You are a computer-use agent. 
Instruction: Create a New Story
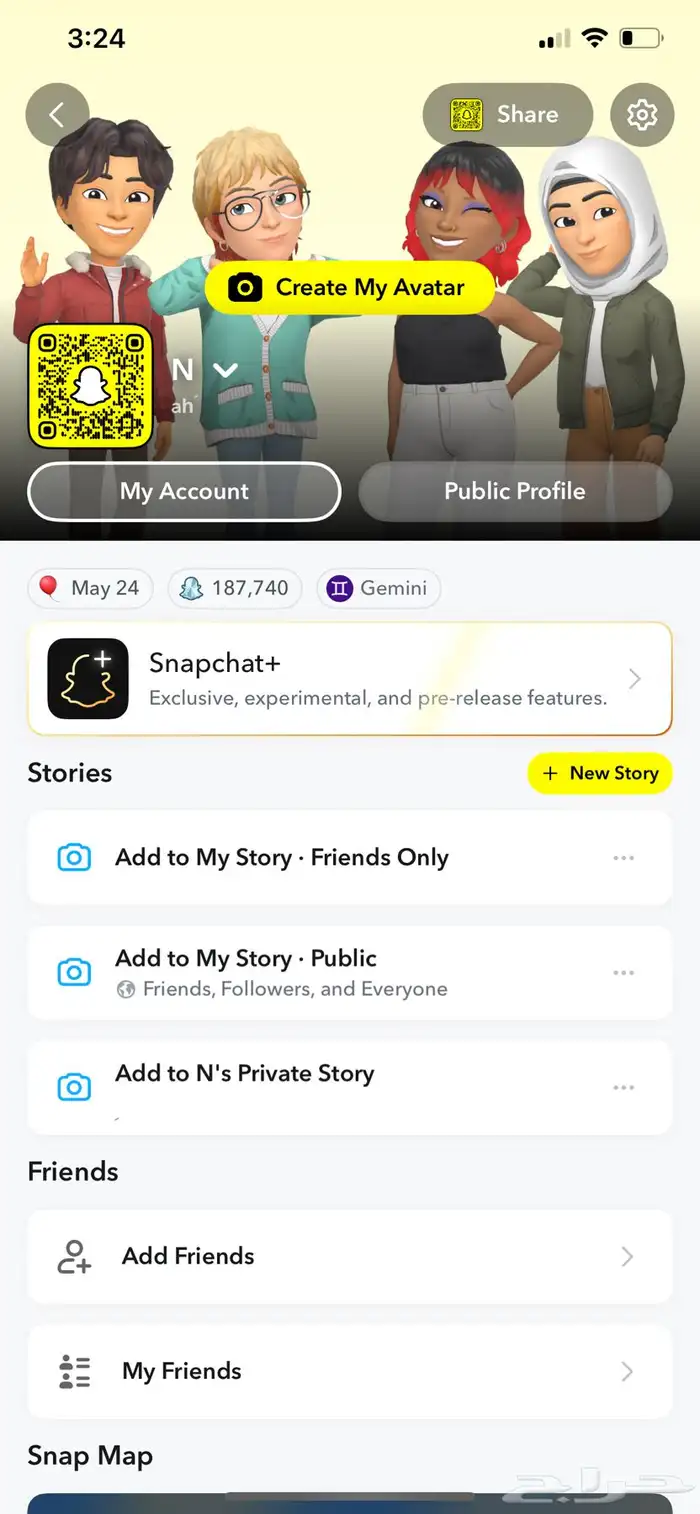point(600,773)
